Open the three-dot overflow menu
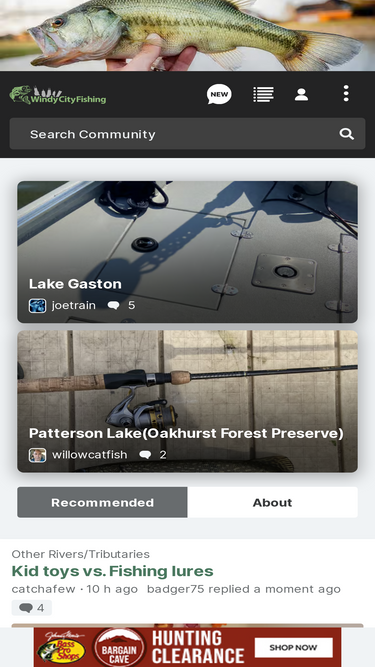 (x=346, y=93)
